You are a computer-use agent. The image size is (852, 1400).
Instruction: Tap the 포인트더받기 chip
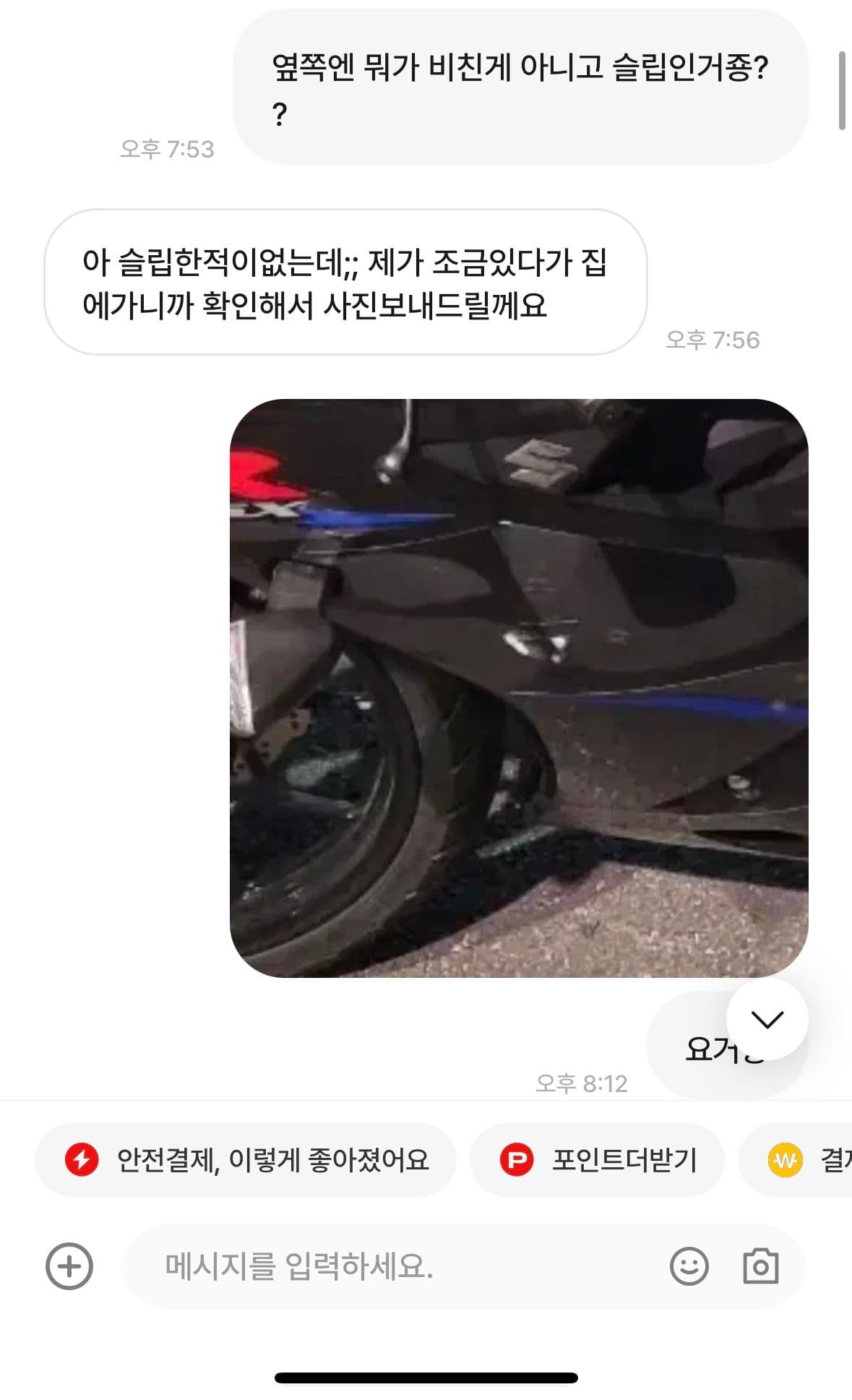point(597,1160)
